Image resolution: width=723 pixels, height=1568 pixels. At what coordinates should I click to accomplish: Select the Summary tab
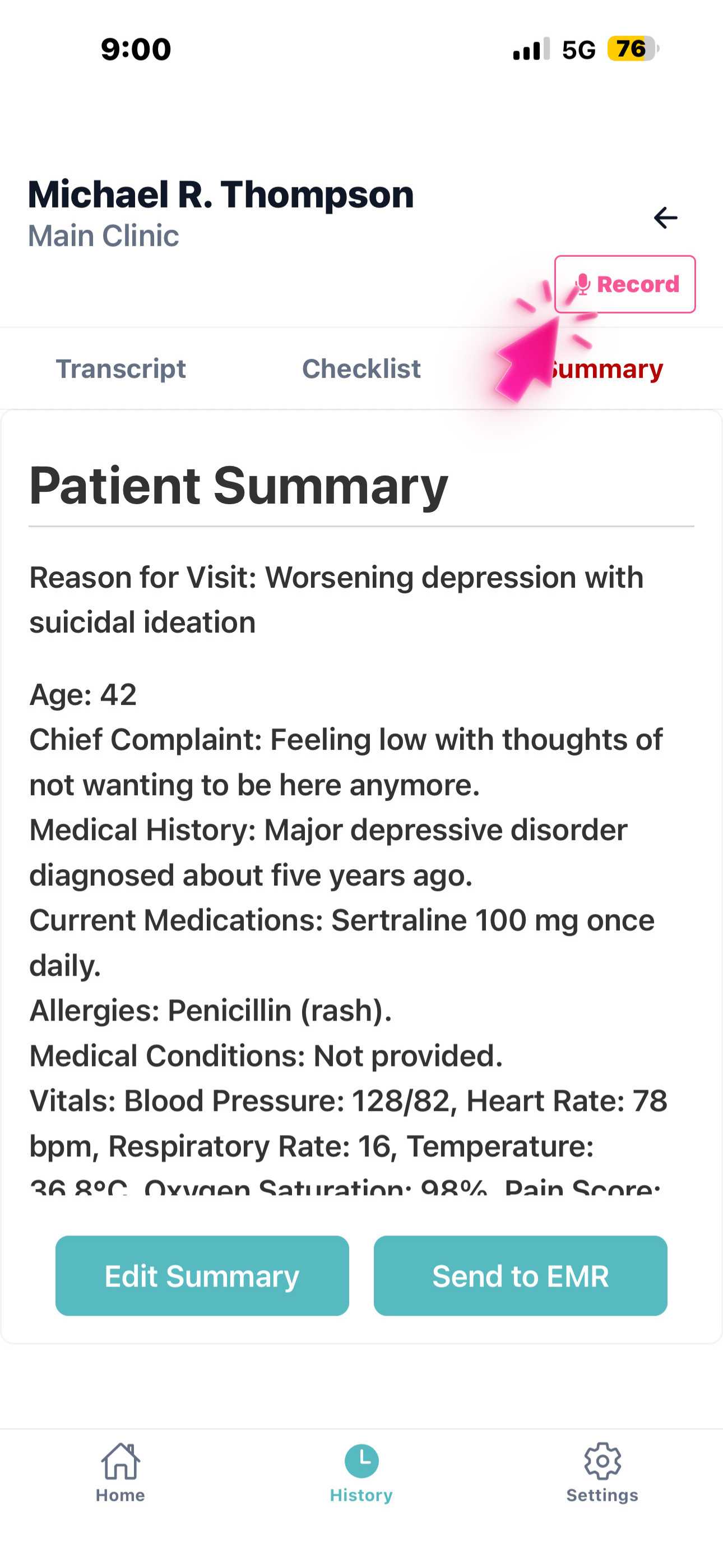tap(605, 370)
